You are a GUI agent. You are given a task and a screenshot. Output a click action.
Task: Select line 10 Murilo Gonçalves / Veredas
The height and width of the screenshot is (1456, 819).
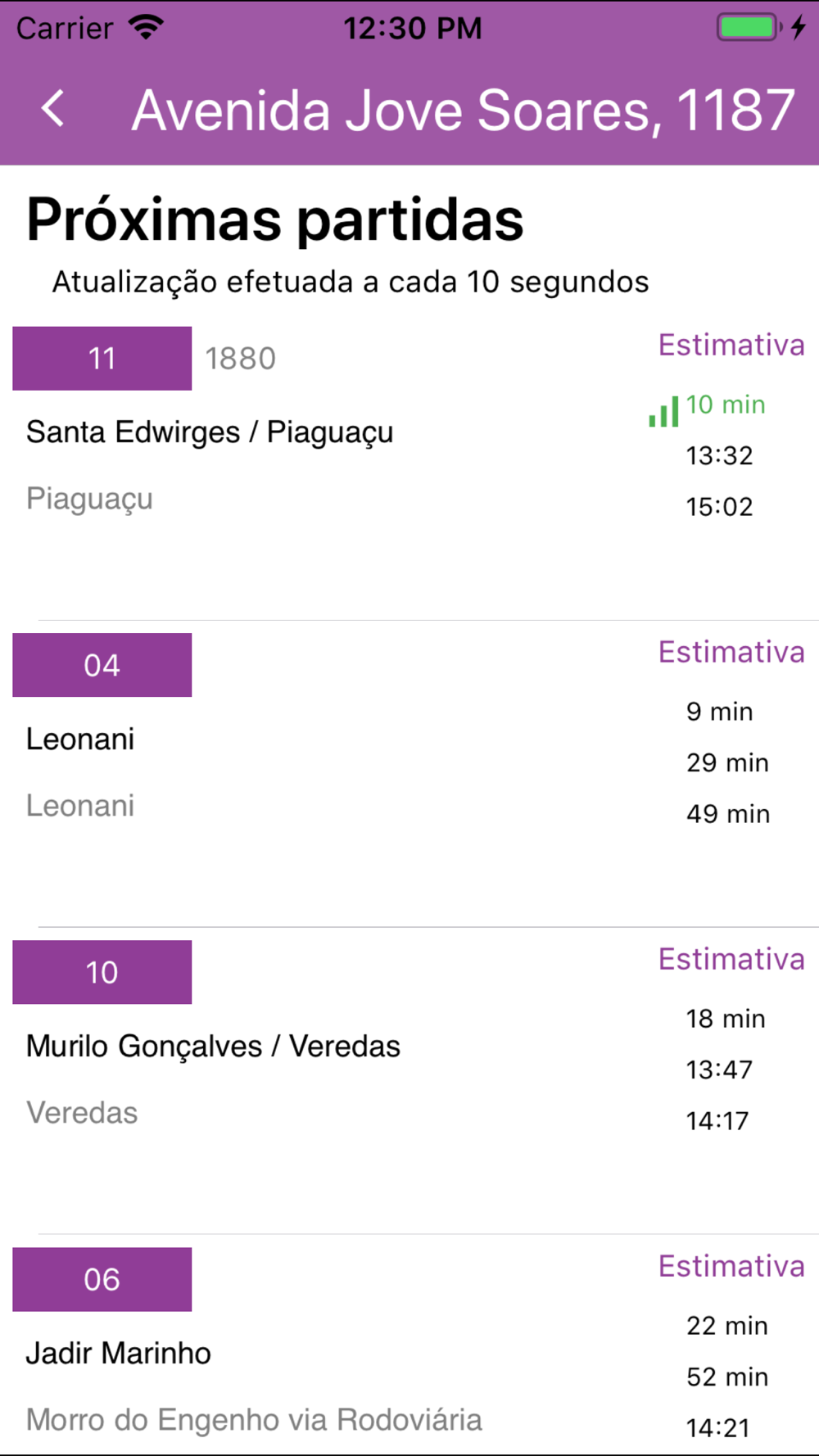(409, 1081)
